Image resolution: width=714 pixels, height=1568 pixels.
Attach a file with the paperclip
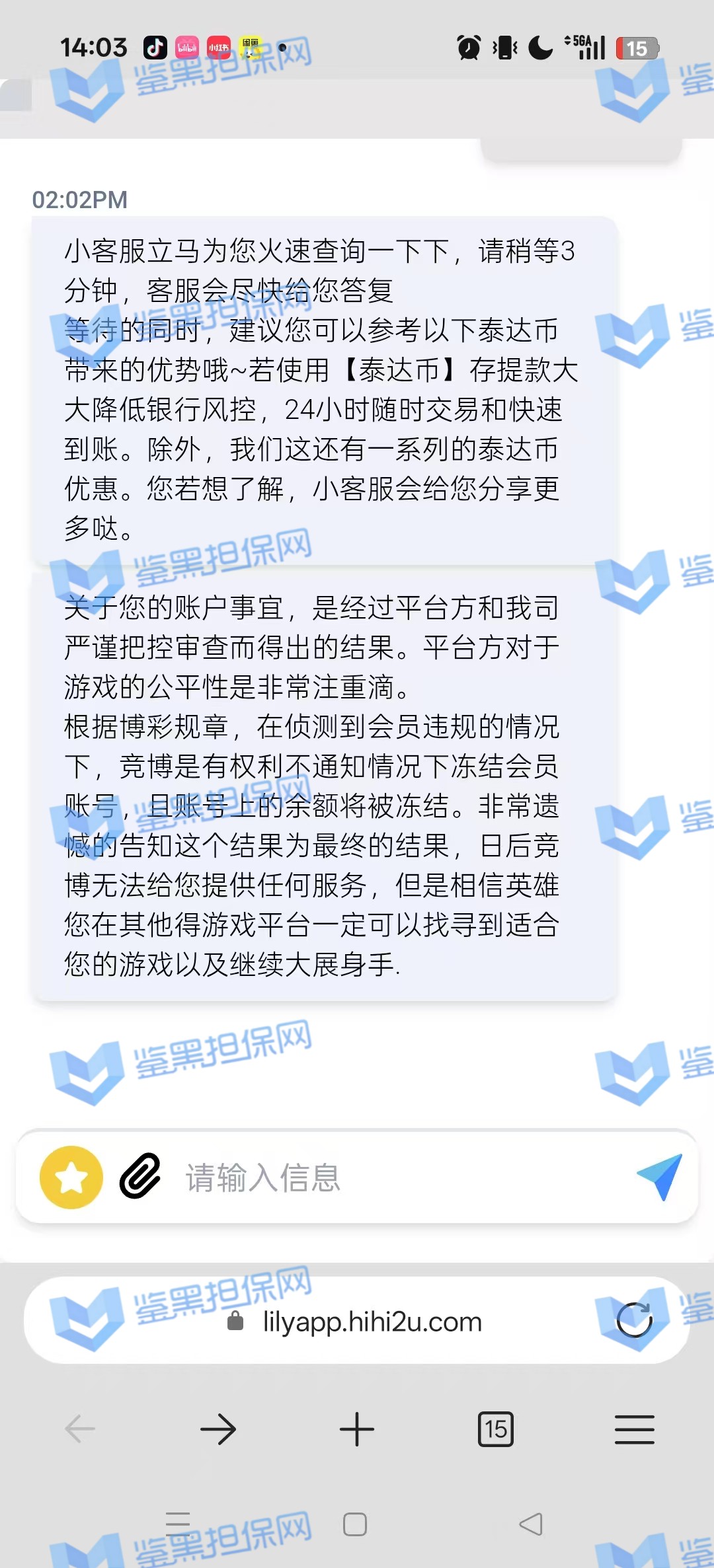pos(140,1176)
